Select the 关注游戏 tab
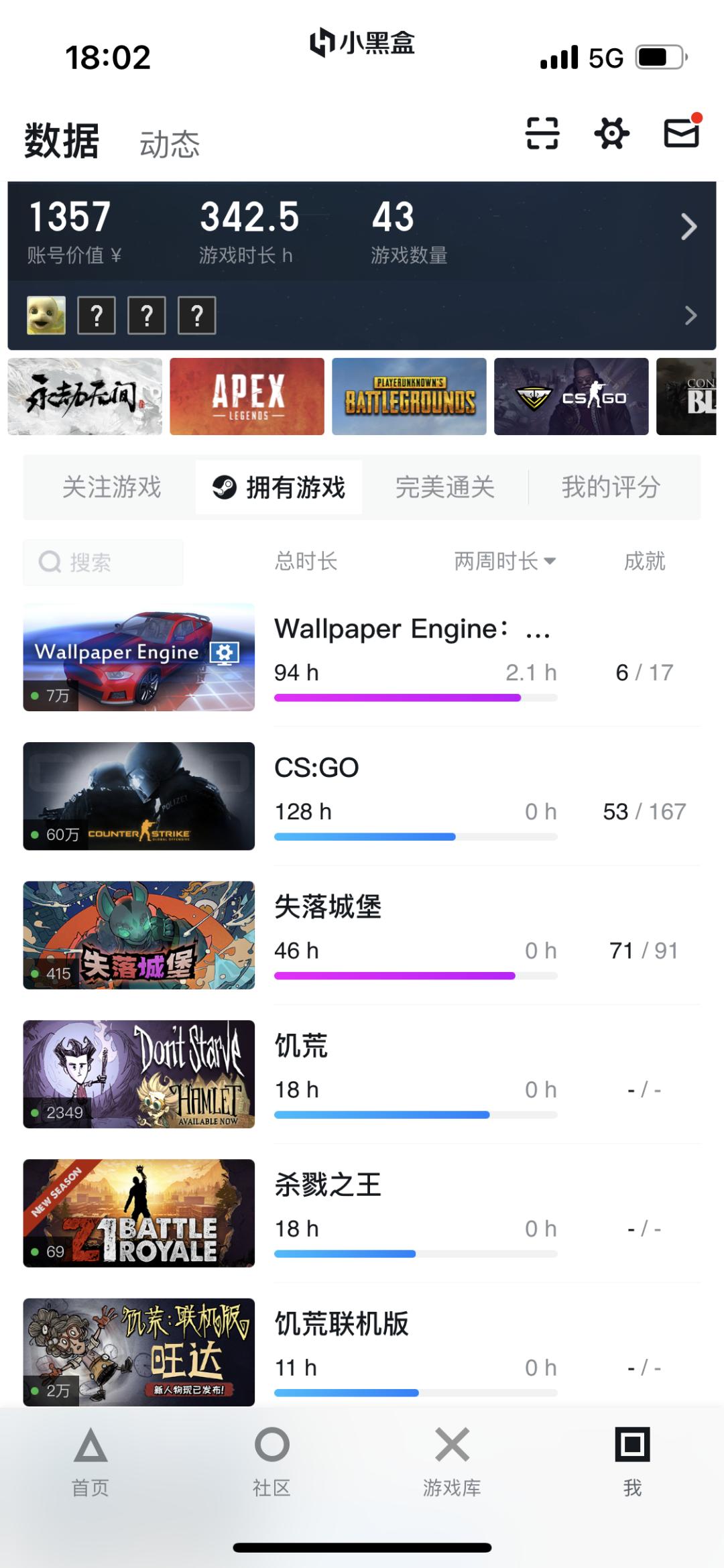The height and width of the screenshot is (1568, 724). [x=110, y=487]
